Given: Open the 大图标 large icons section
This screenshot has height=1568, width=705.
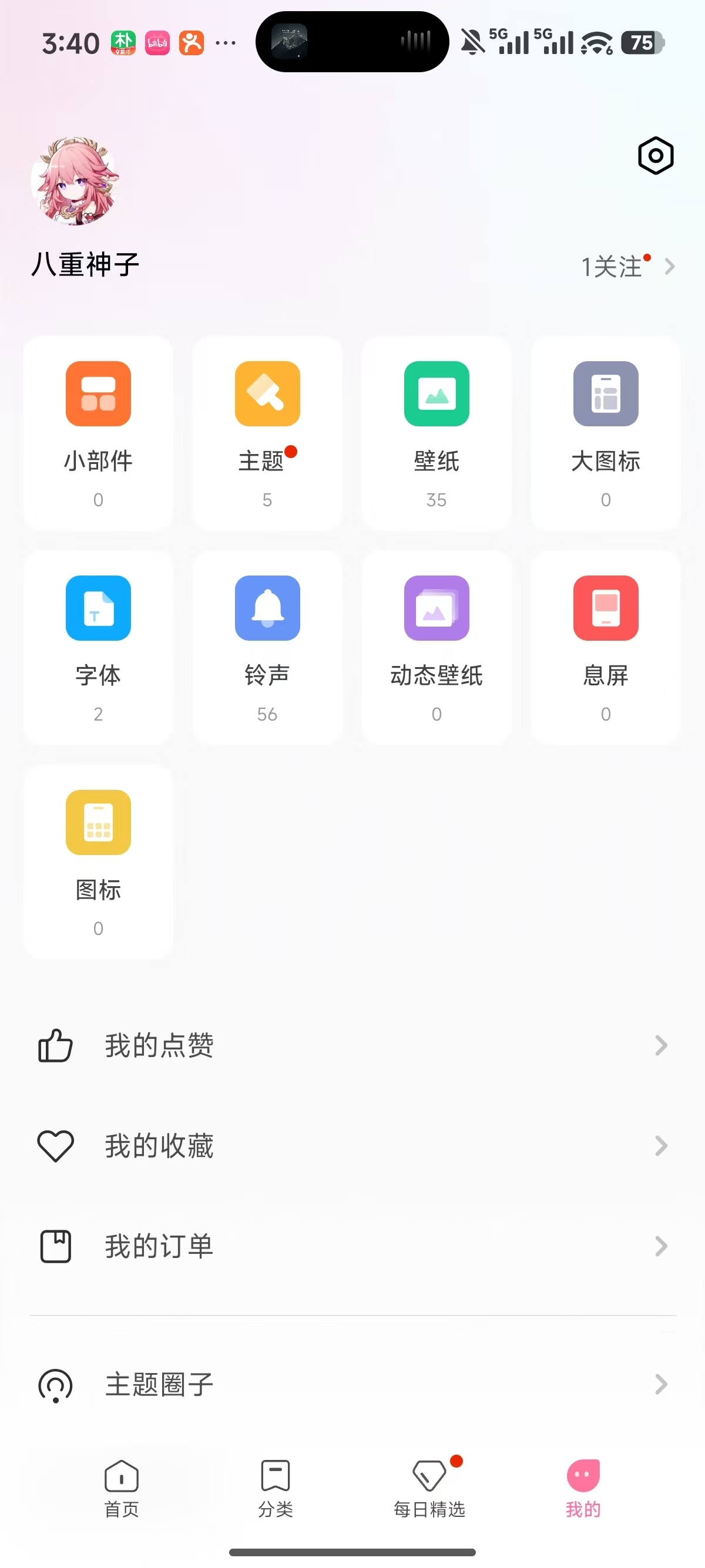Looking at the screenshot, I should tap(605, 393).
